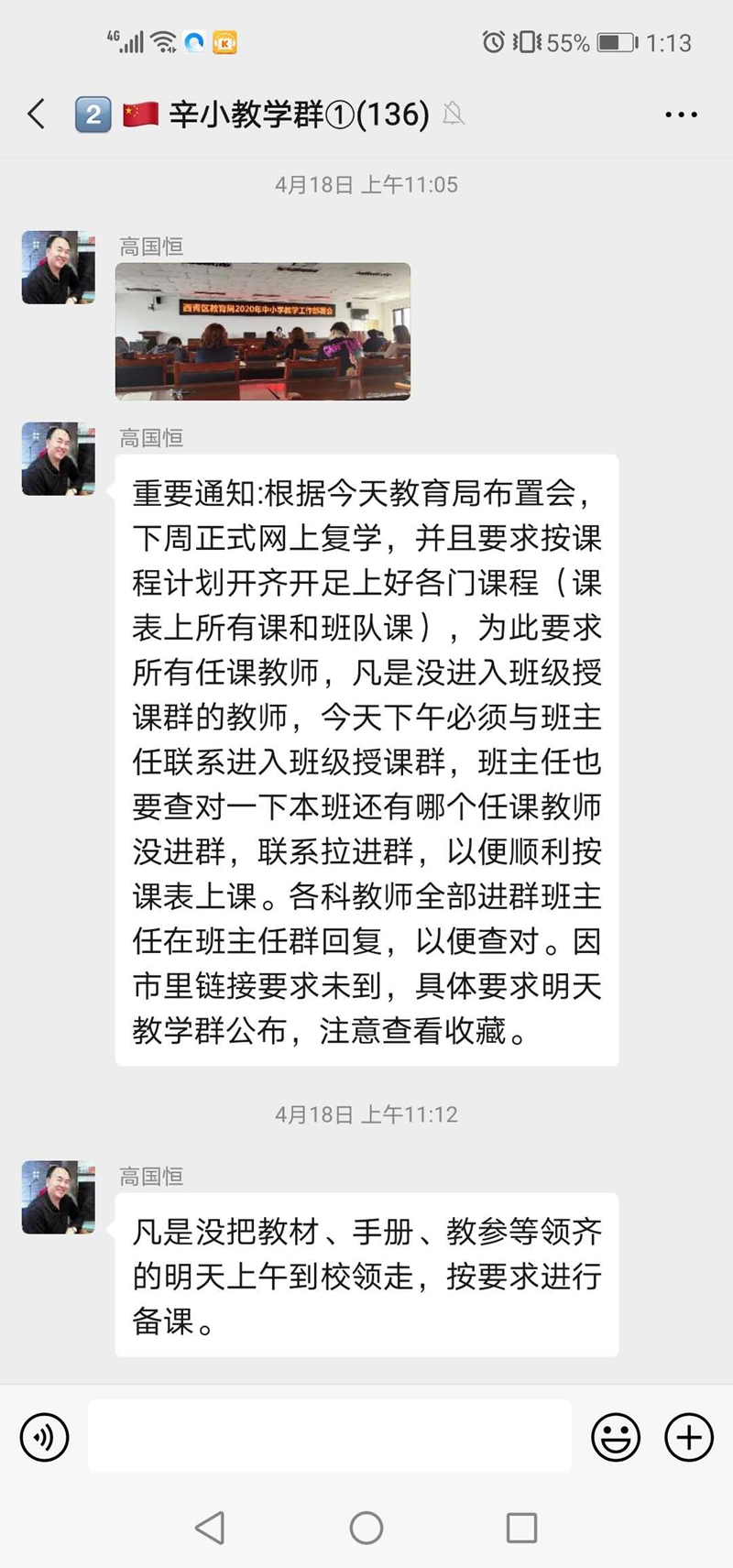View 高国恒's profile via photo message avatar
733x1568 pixels.
59,268
